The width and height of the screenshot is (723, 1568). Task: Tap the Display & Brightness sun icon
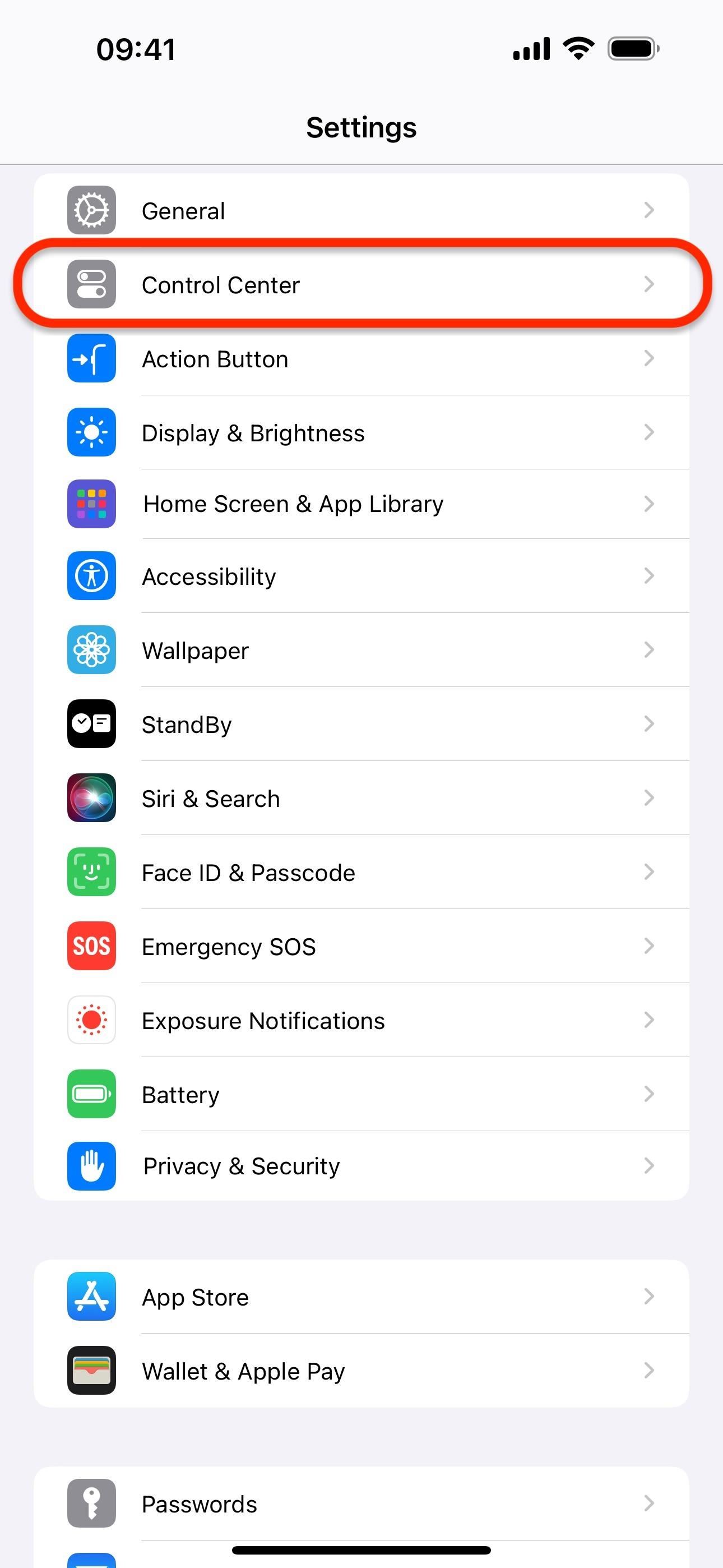click(91, 432)
